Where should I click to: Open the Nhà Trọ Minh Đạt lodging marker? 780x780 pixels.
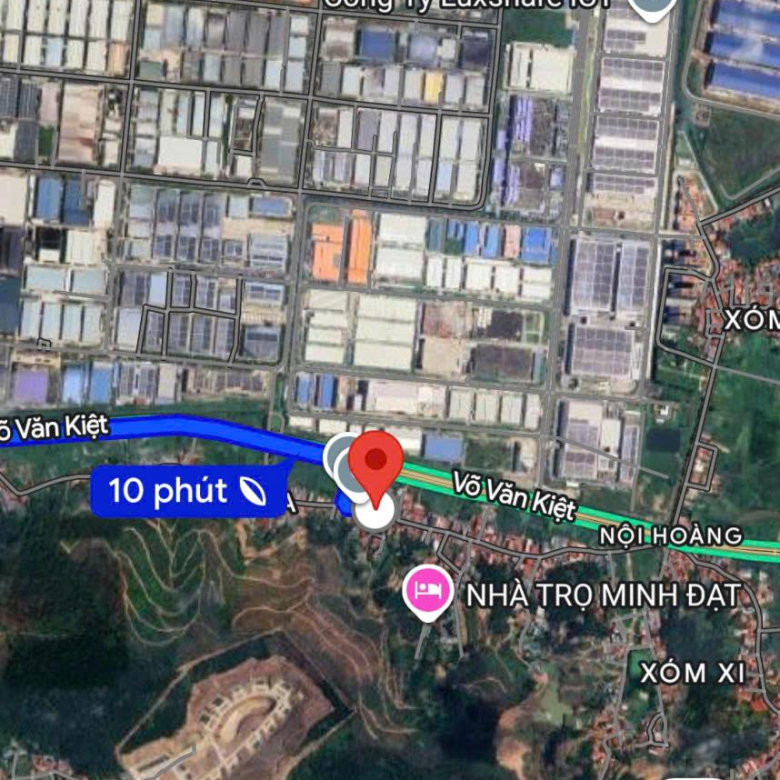[428, 590]
